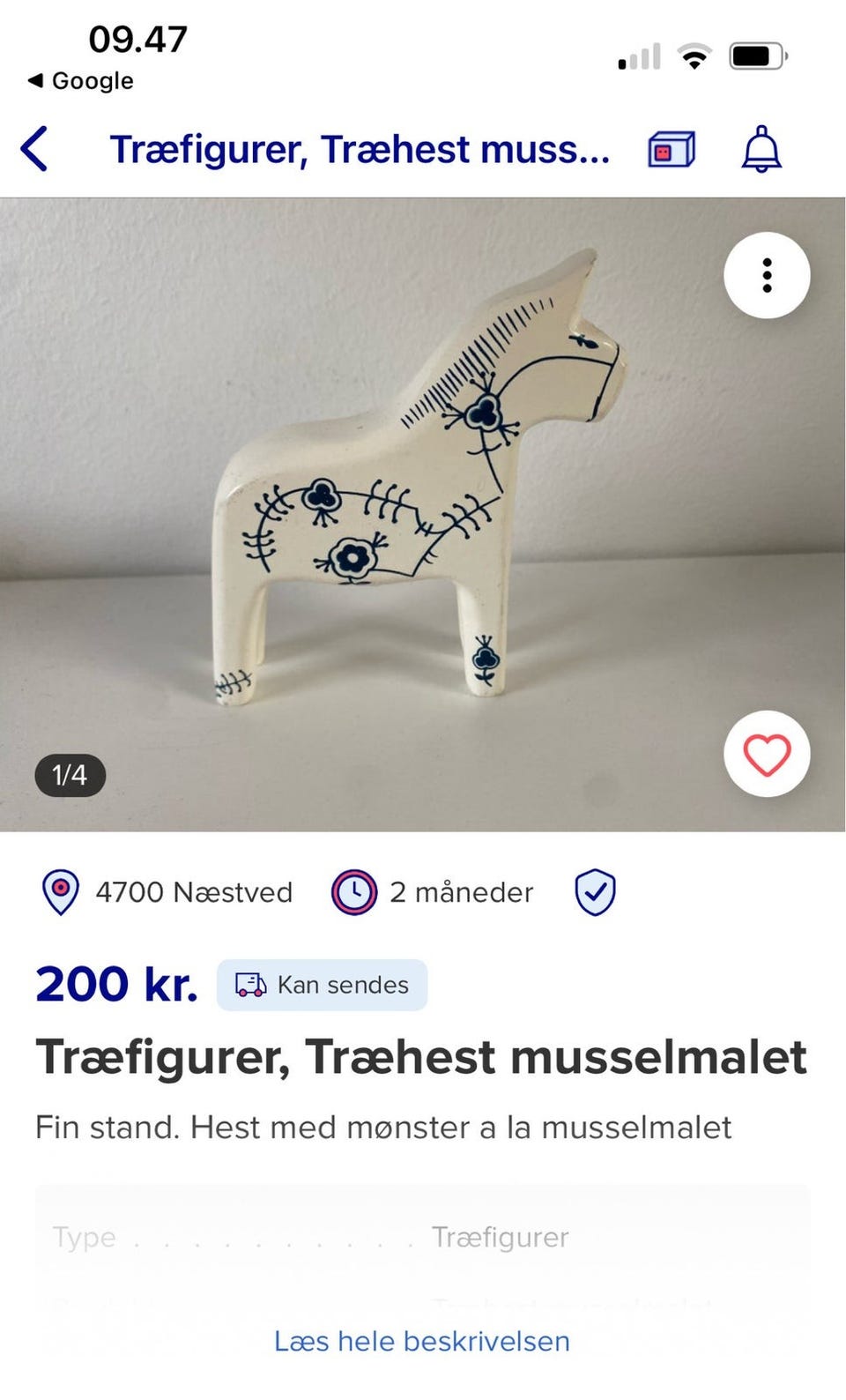Open the three-dot options menu on the photo
This screenshot has width=846, height=1400.
tap(767, 275)
